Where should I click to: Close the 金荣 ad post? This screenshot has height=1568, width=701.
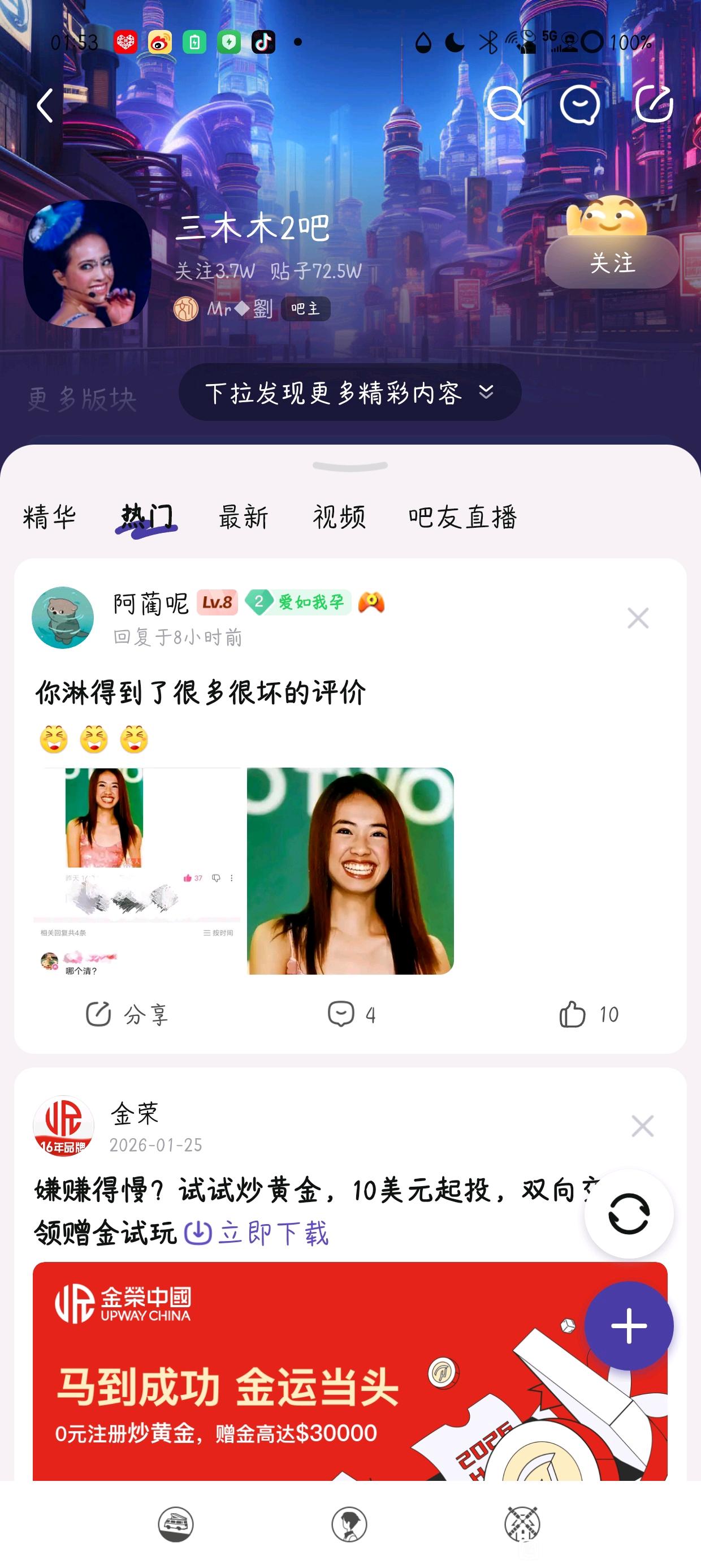(x=642, y=1126)
